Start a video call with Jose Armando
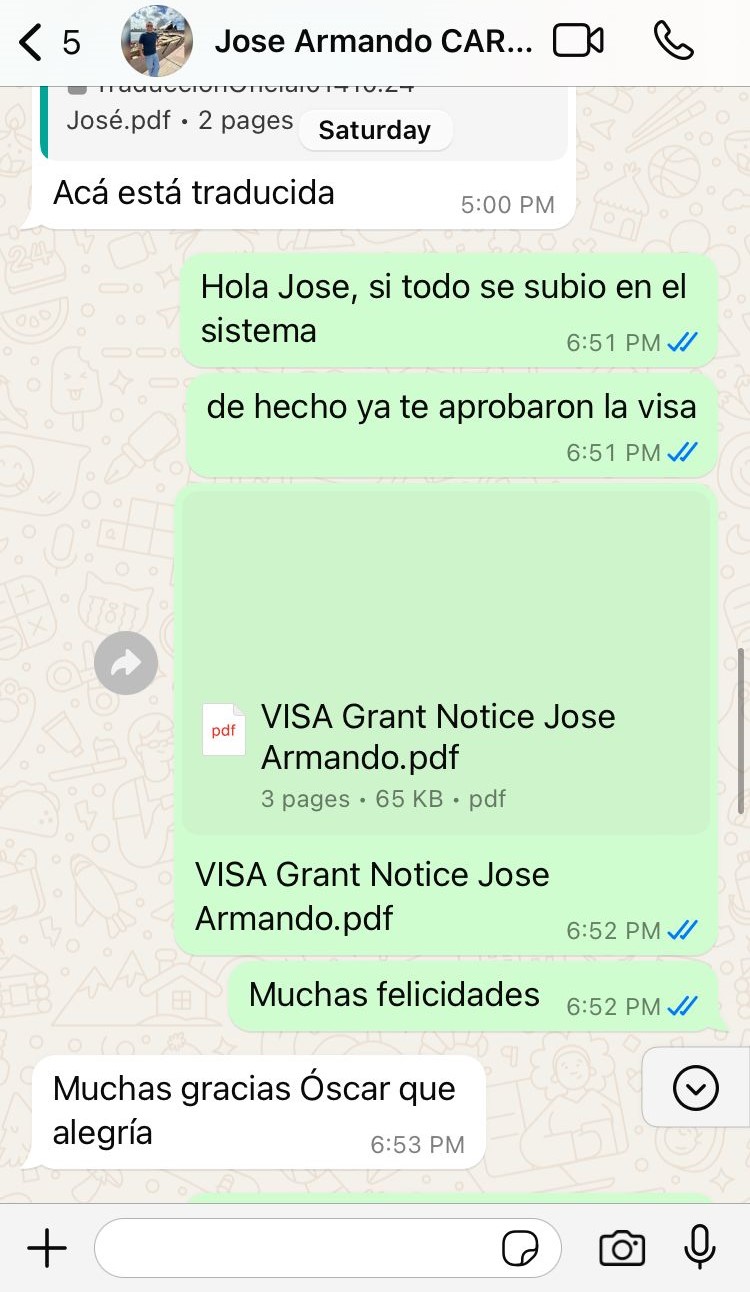 click(x=578, y=42)
